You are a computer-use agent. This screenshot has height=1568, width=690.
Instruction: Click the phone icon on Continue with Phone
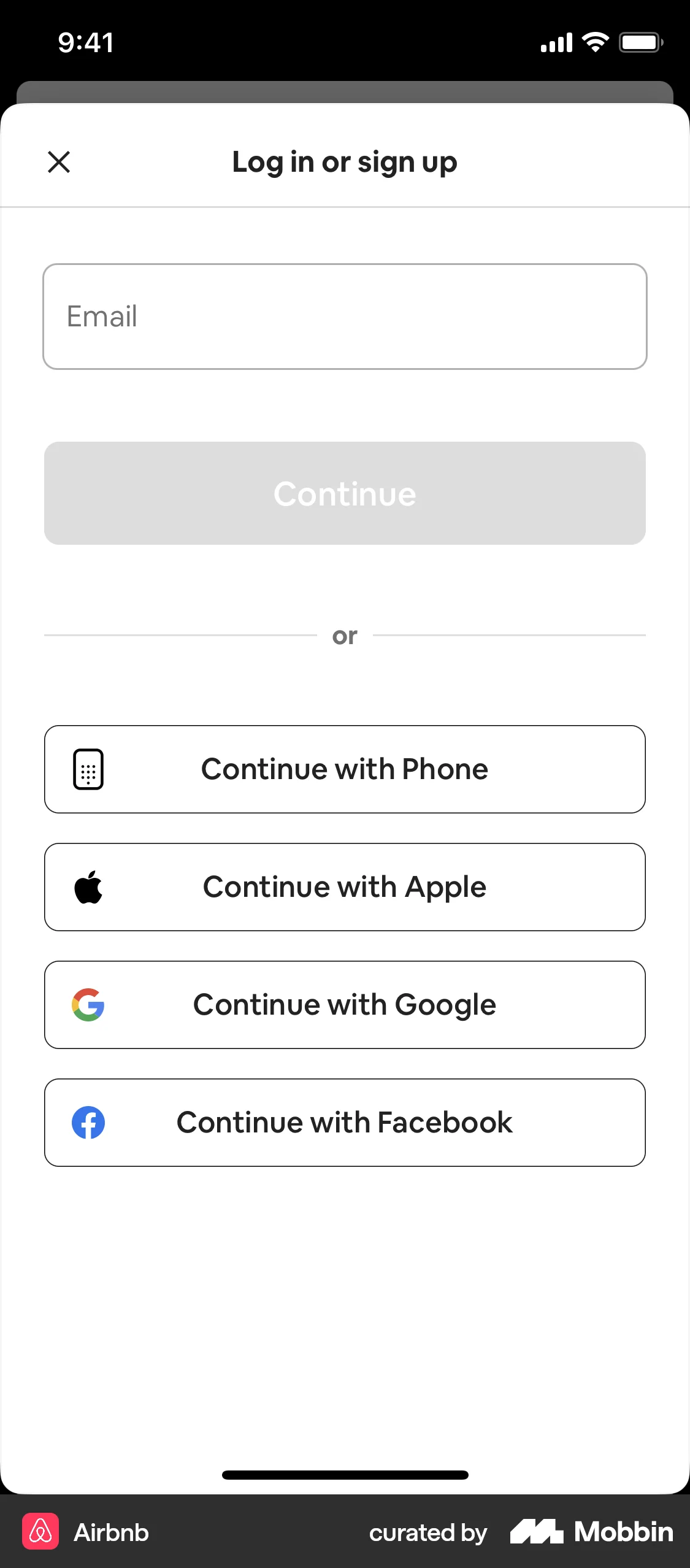pos(88,769)
